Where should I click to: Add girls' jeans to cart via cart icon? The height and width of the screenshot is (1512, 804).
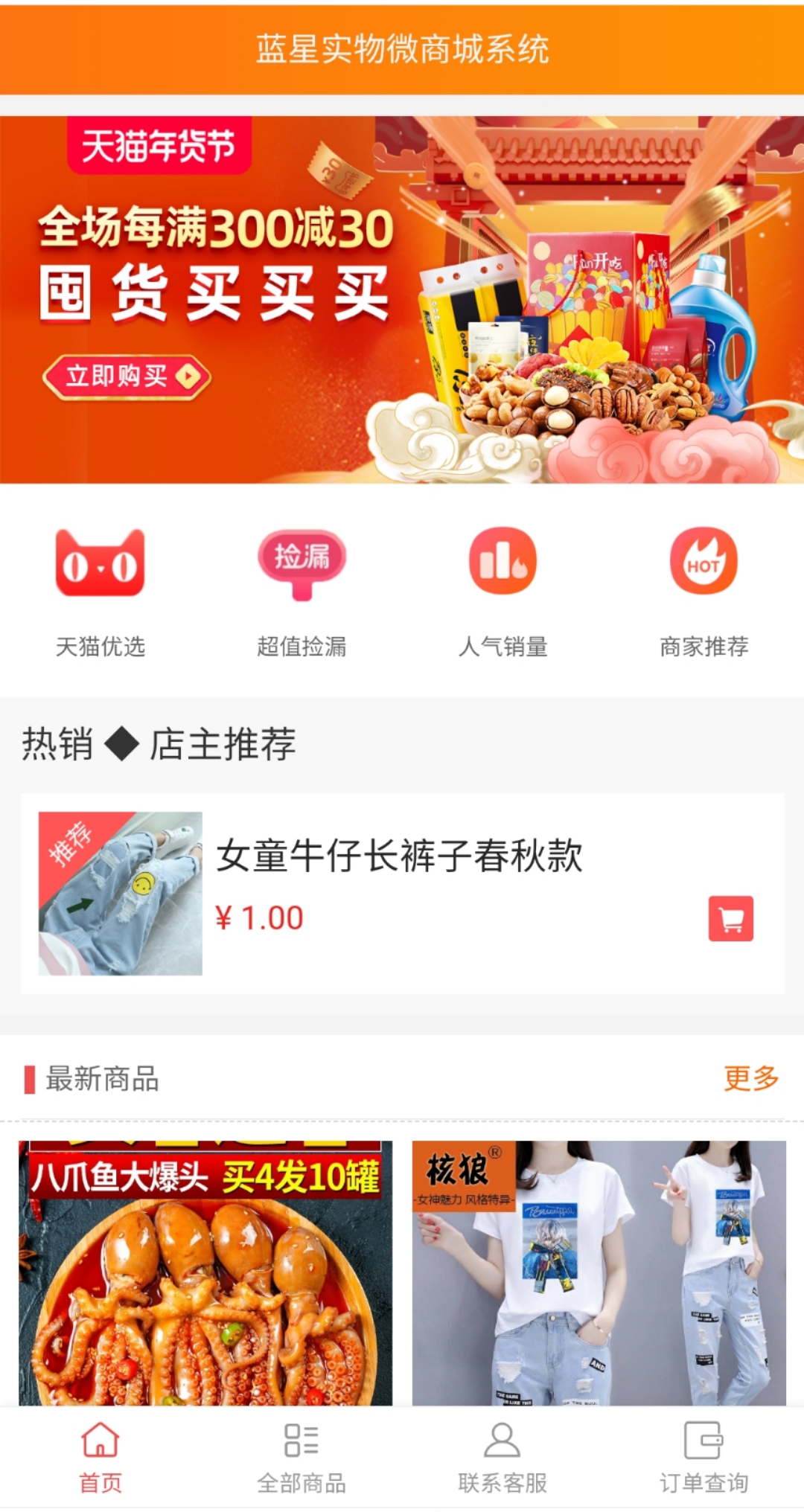tap(732, 920)
